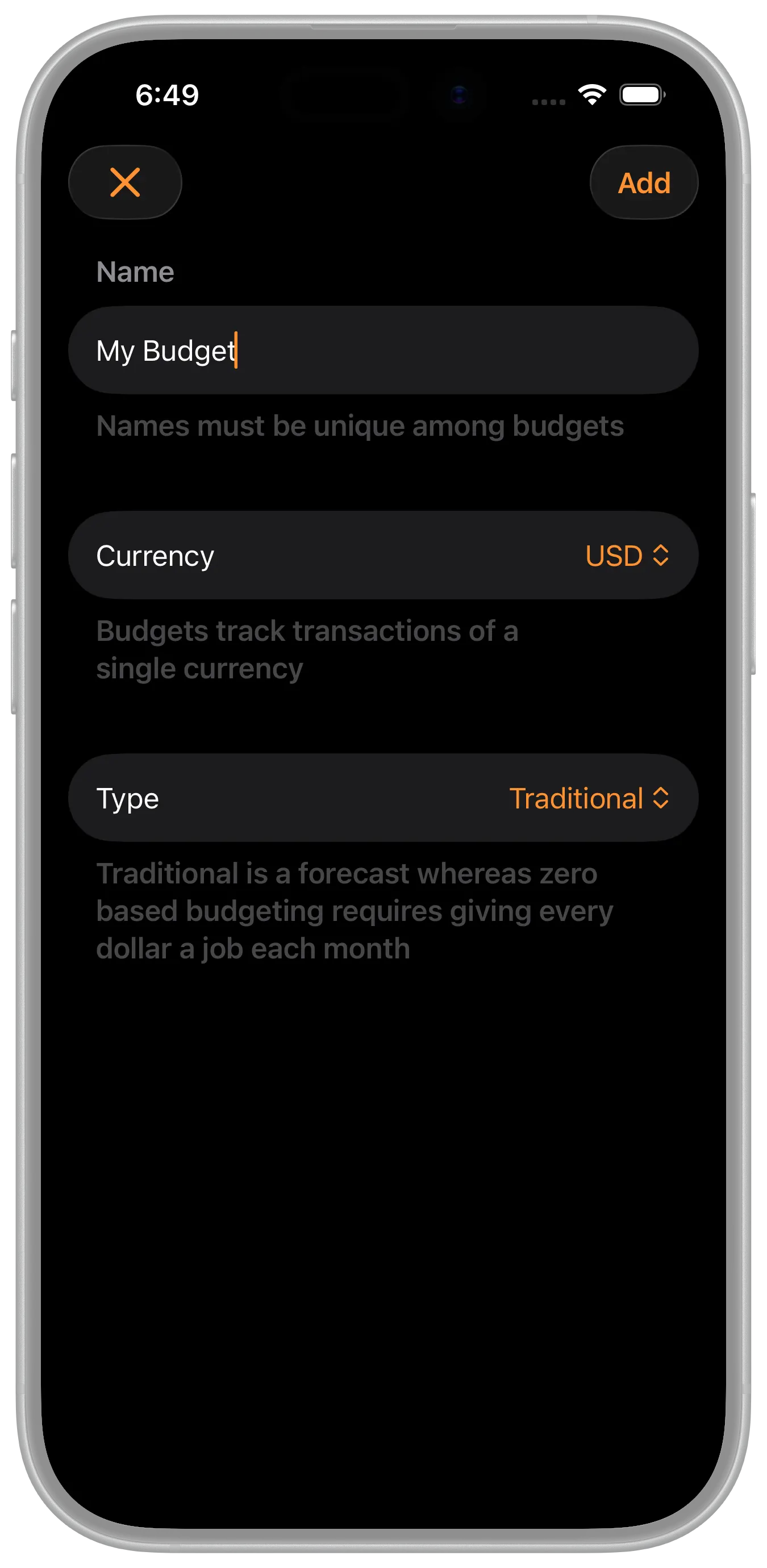Close the new budget form

(125, 182)
